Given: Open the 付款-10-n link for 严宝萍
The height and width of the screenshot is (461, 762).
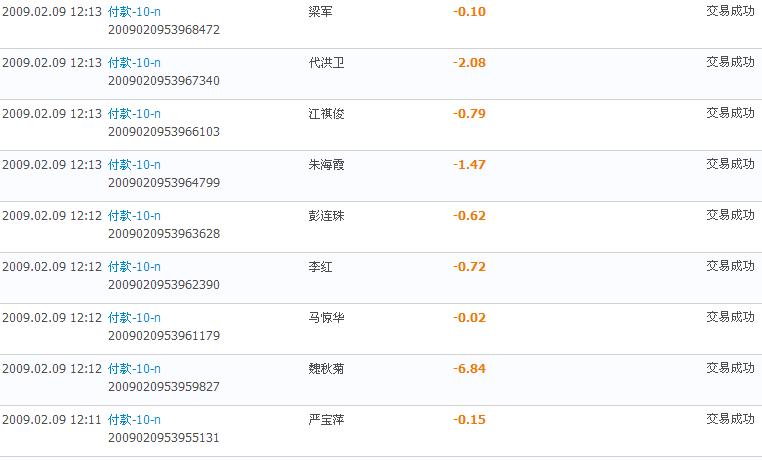Looking at the screenshot, I should (x=134, y=420).
